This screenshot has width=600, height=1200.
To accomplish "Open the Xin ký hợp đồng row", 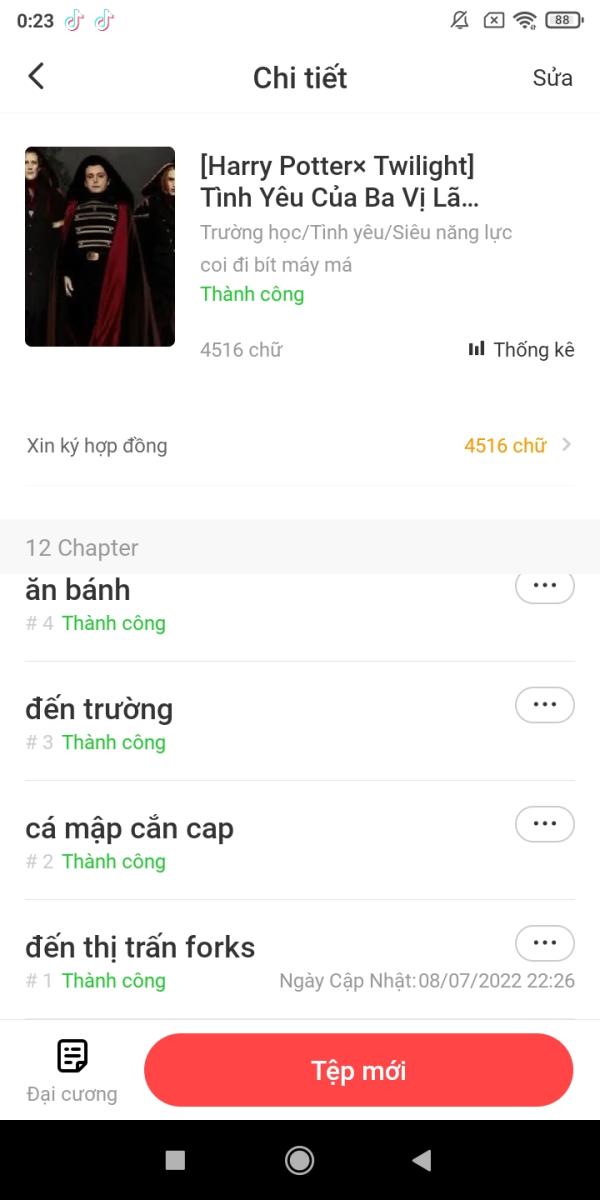I will [x=300, y=446].
